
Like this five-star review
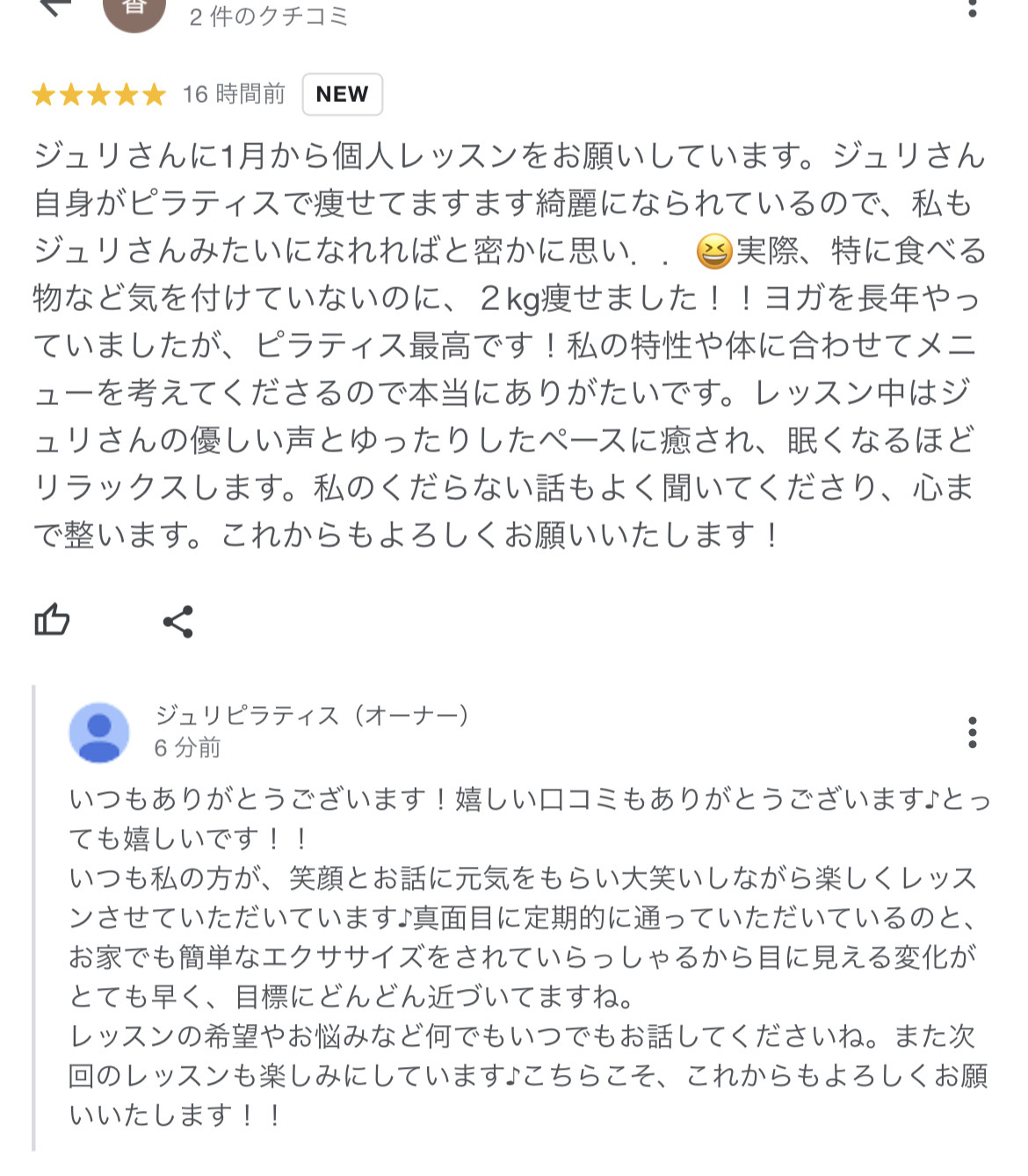pos(52,620)
